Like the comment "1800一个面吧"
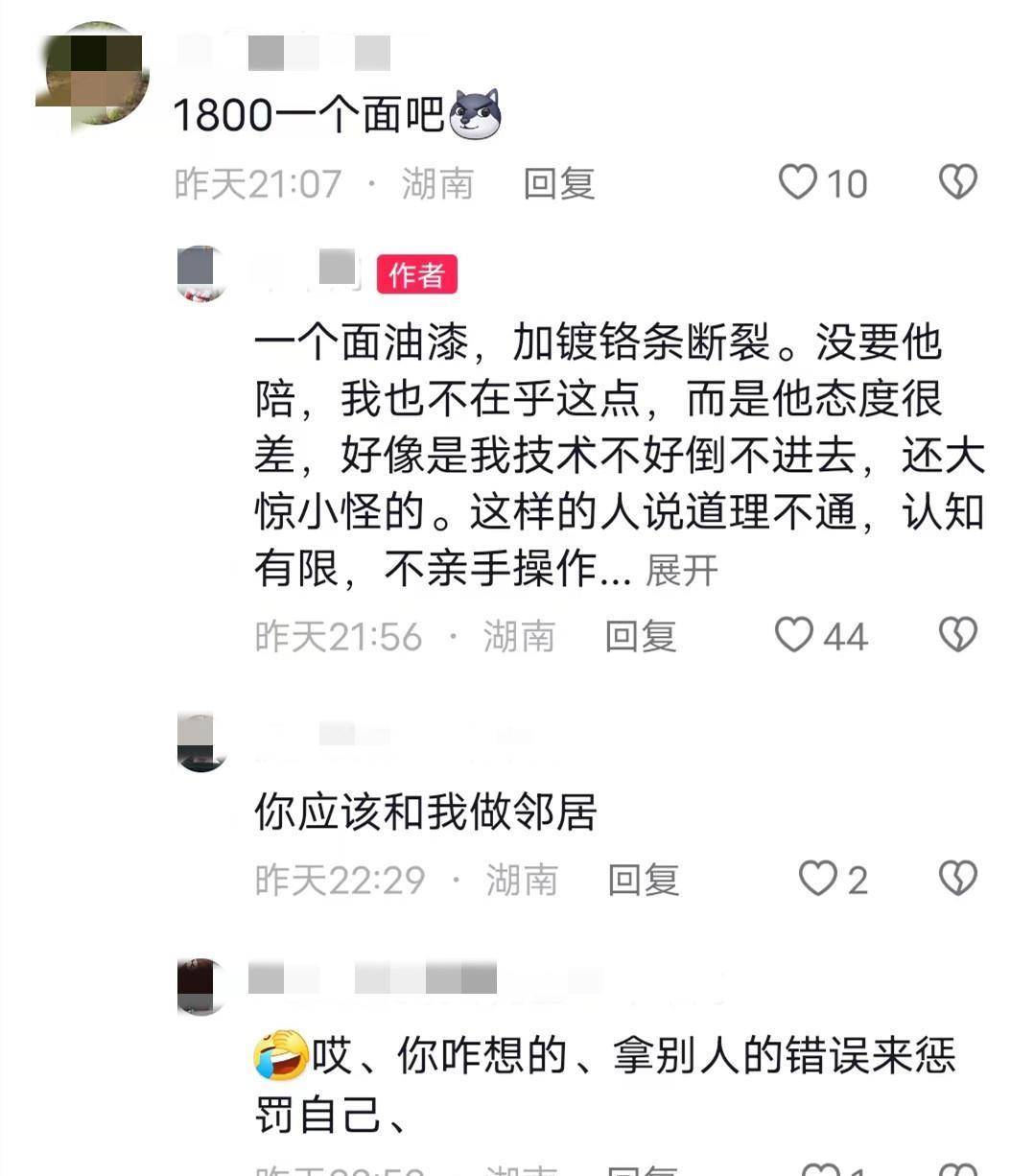This screenshot has width=1034, height=1176. click(798, 182)
